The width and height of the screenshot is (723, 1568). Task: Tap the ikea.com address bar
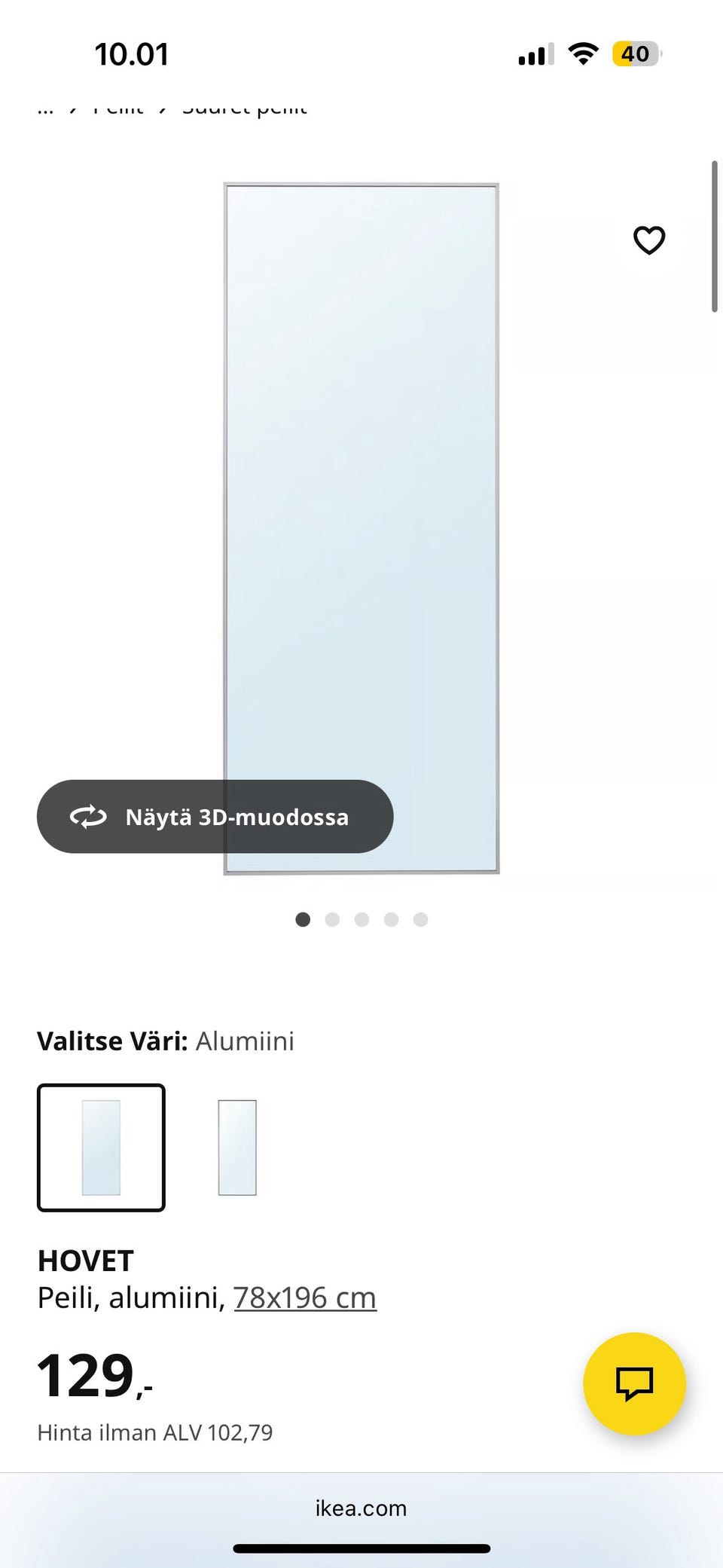(x=361, y=1508)
